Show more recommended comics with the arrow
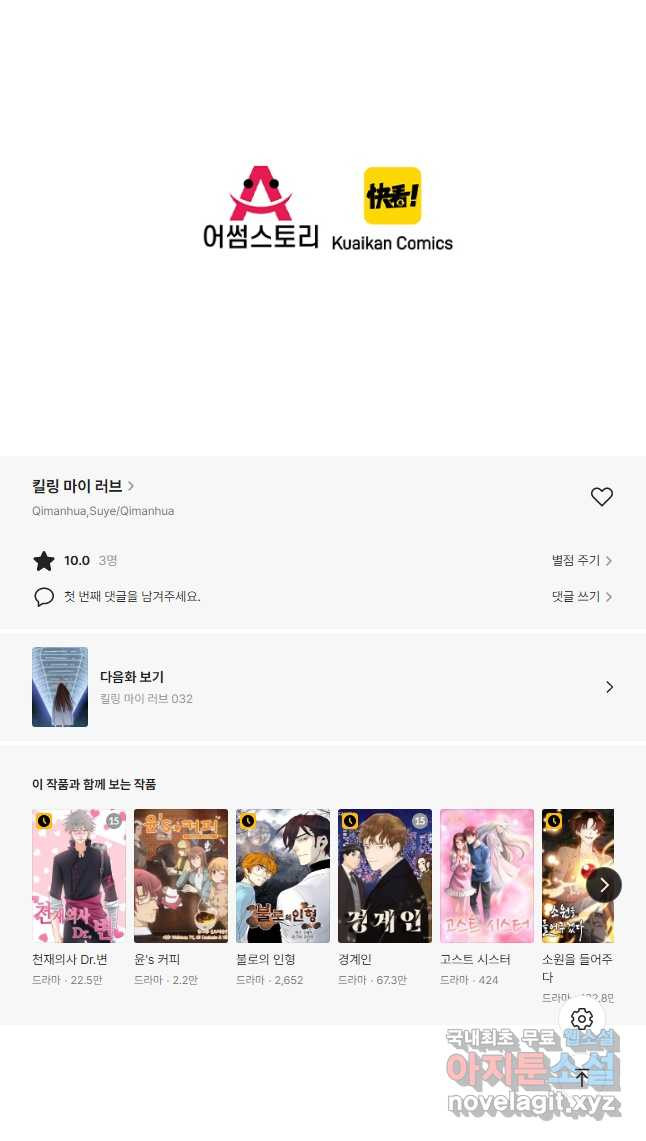This screenshot has width=646, height=1141. coord(604,885)
